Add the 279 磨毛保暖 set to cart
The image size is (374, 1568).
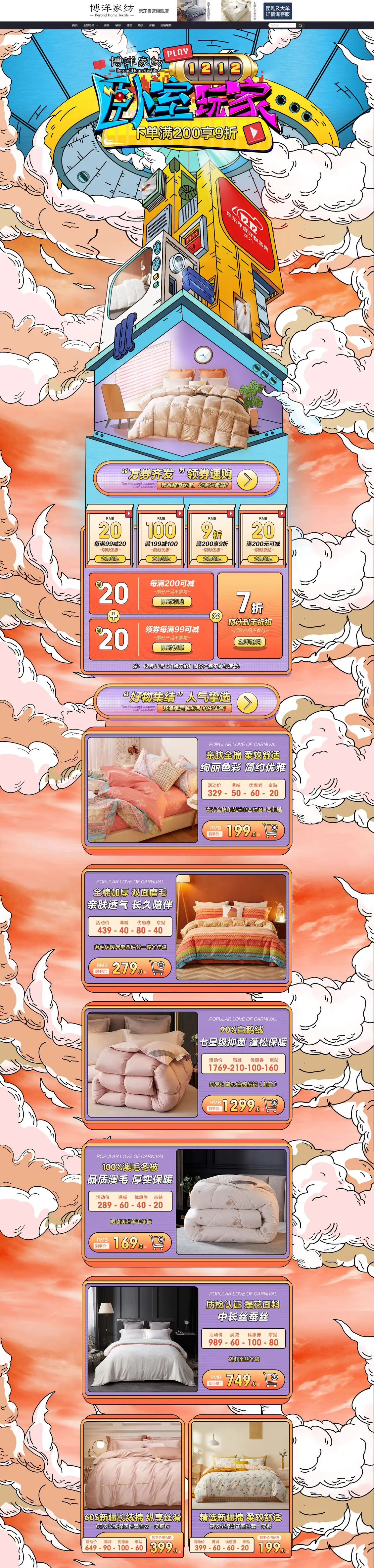tap(157, 967)
